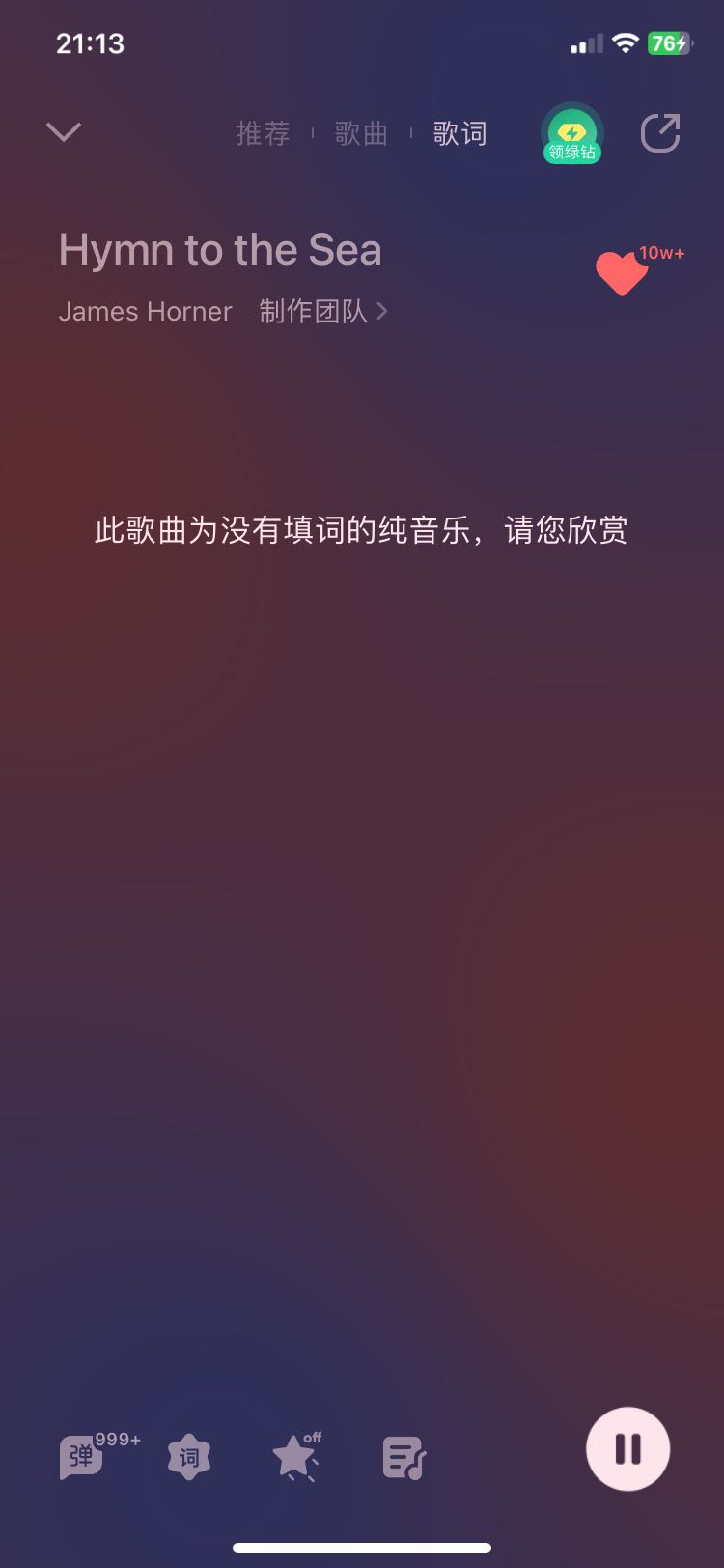Open the 词 lyrics settings icon

189,1456
